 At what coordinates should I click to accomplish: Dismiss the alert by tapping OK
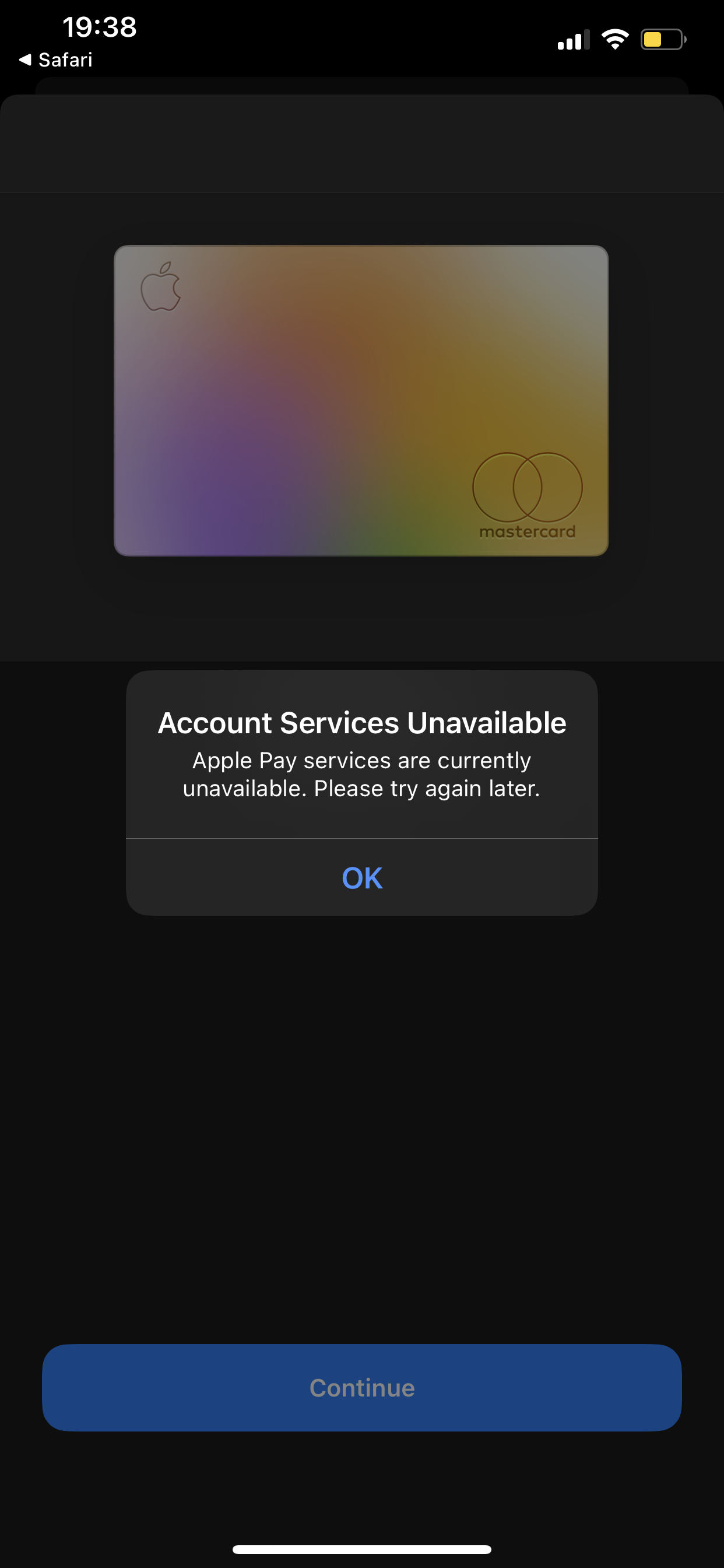click(x=361, y=877)
